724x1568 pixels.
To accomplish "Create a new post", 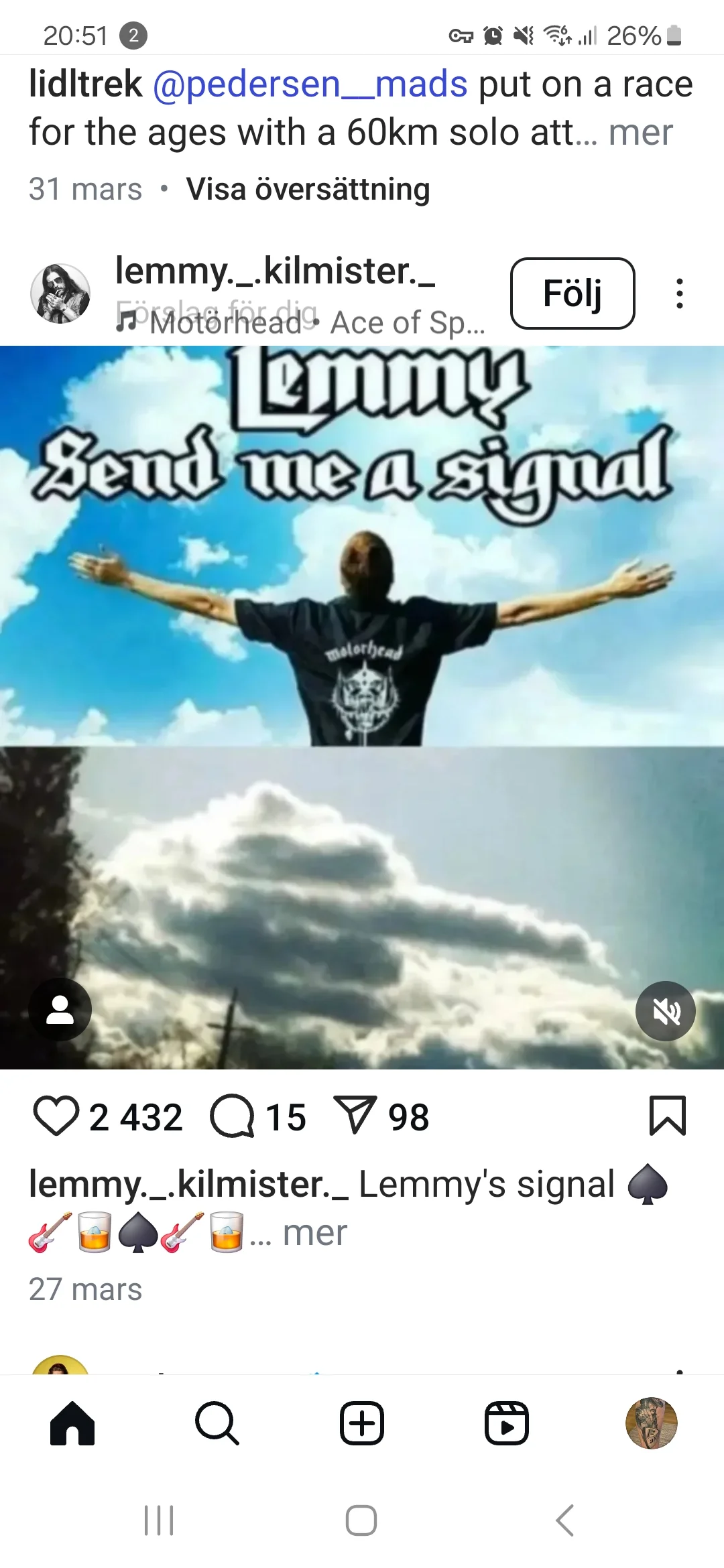I will 362,1423.
